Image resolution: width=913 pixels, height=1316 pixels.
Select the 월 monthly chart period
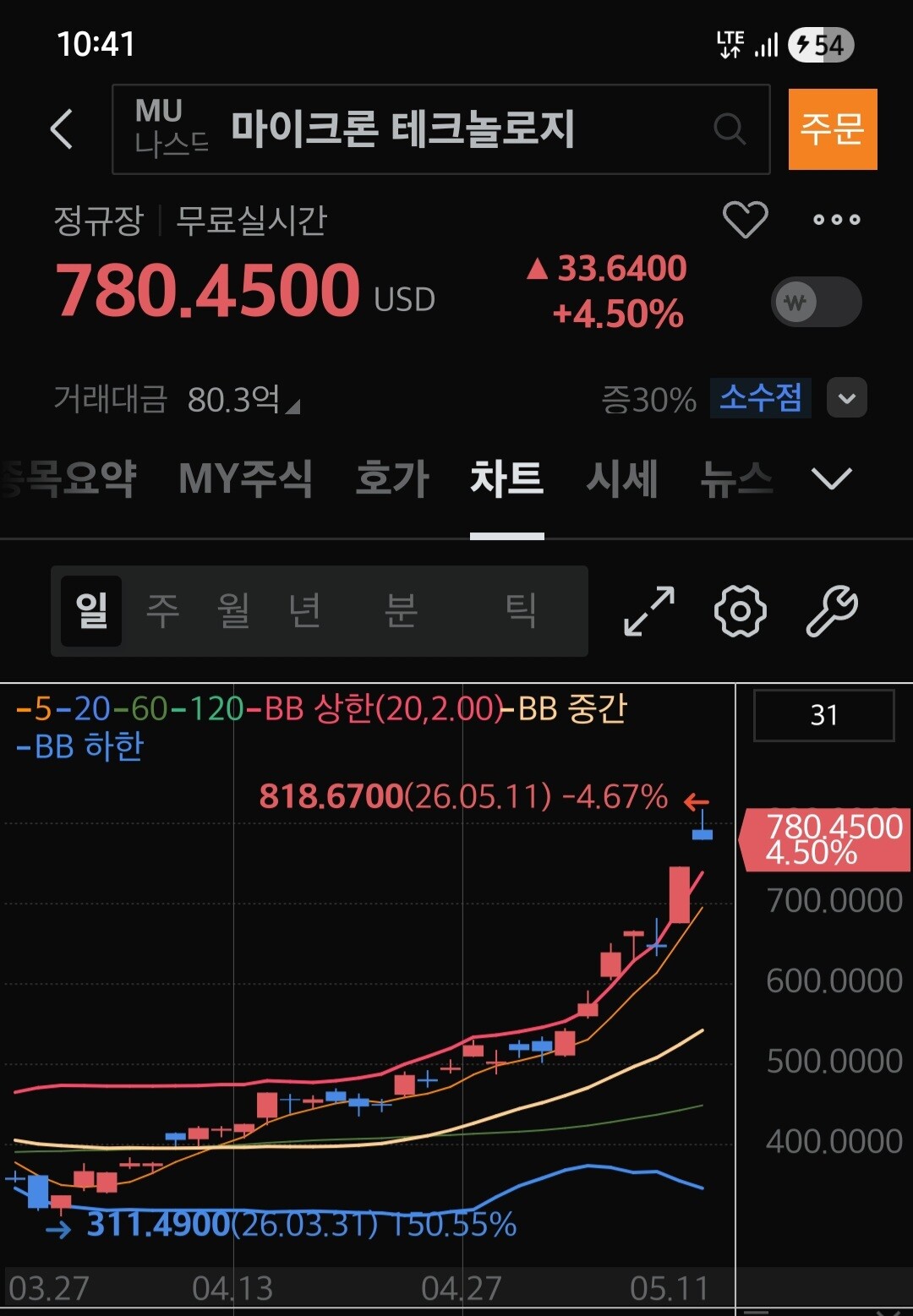(x=233, y=610)
